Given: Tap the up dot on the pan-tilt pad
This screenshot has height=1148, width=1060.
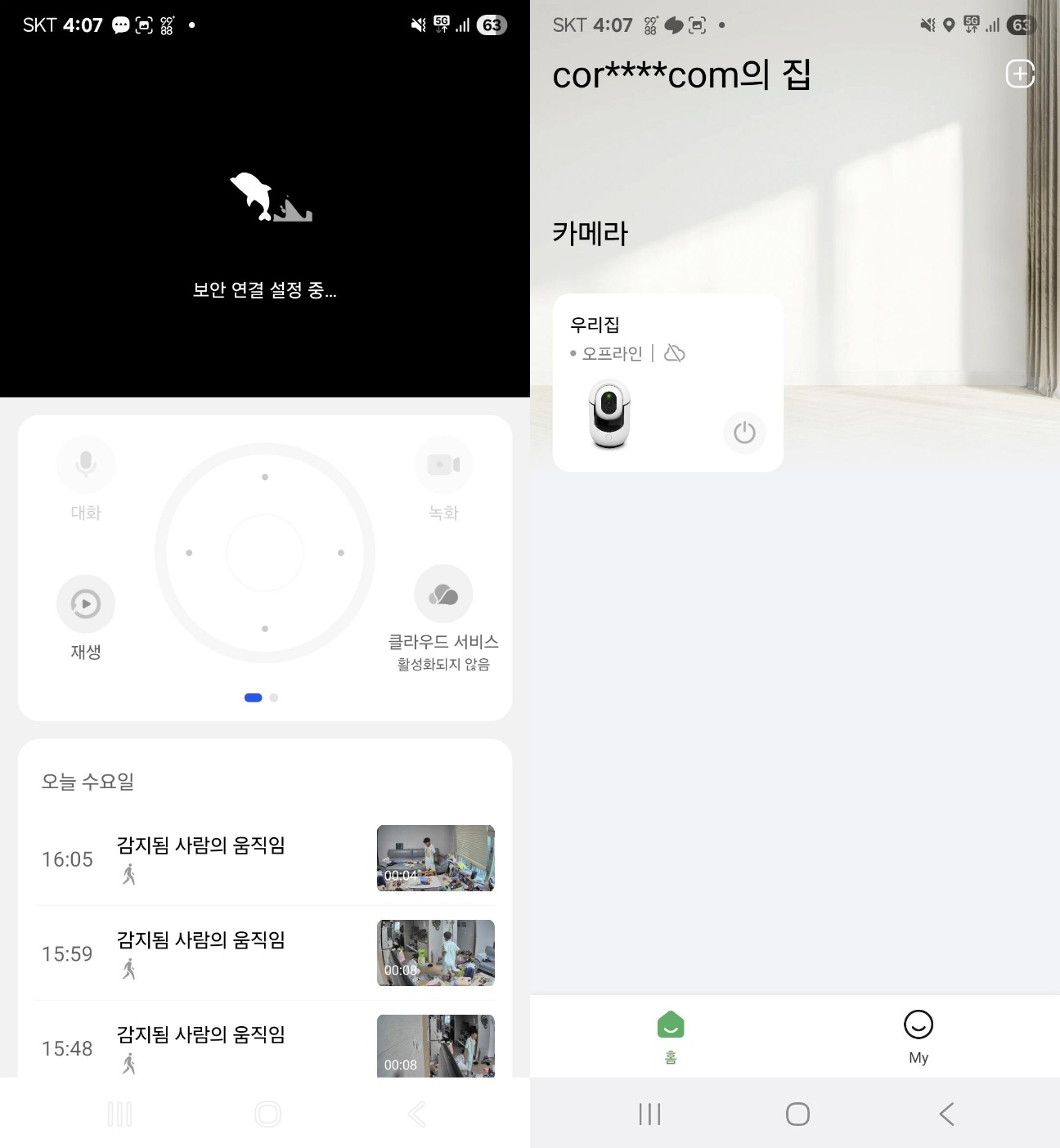Looking at the screenshot, I should pyautogui.click(x=265, y=477).
